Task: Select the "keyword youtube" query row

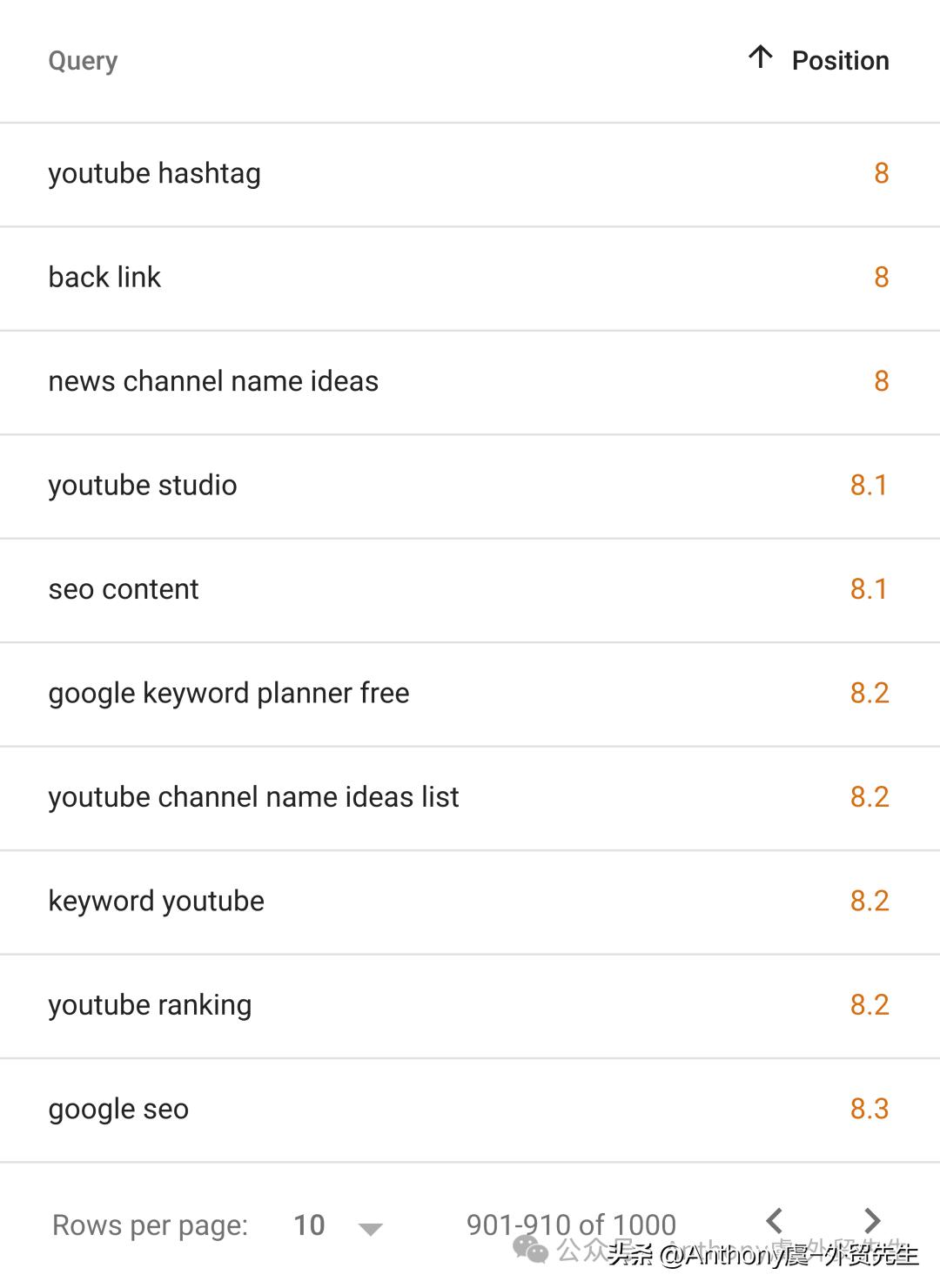Action: click(x=157, y=902)
